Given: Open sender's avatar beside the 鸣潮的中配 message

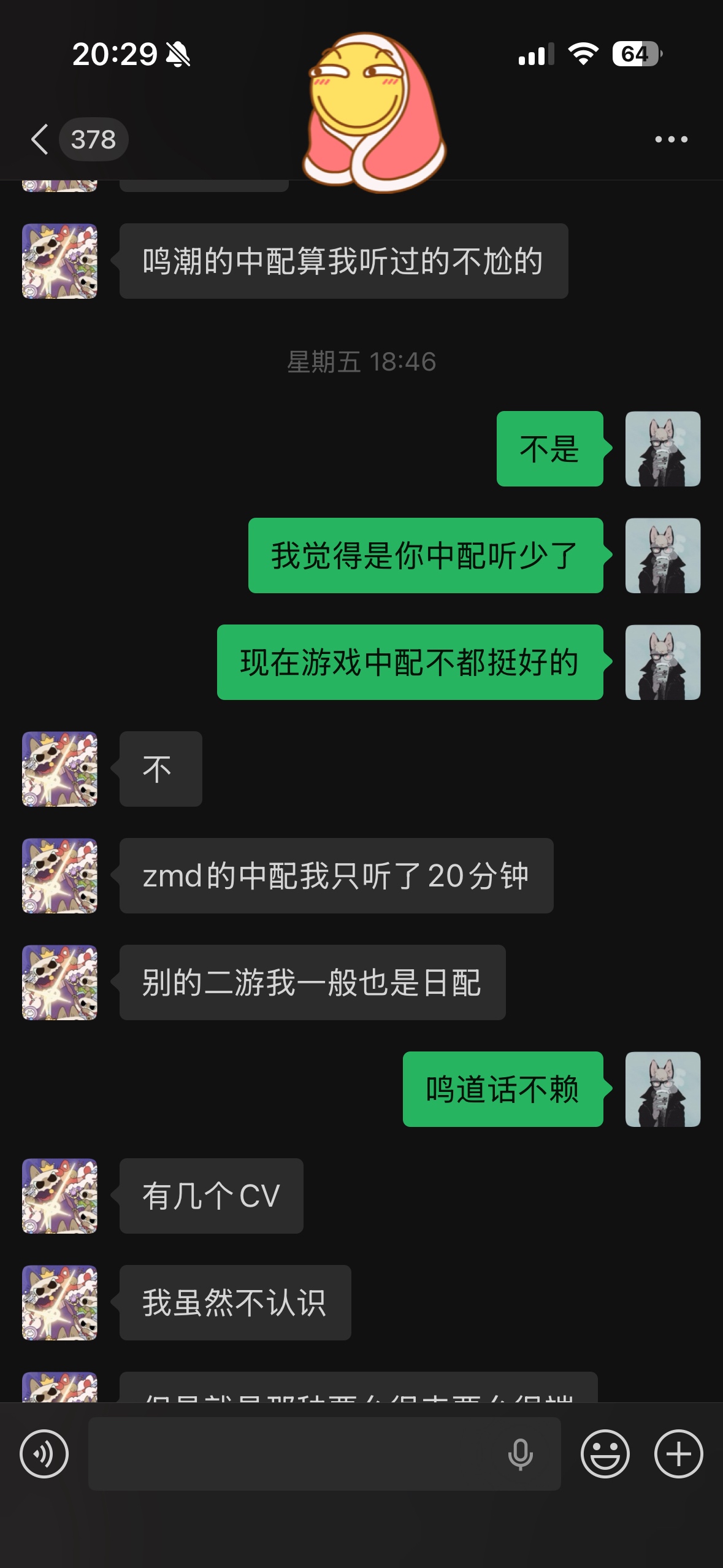Looking at the screenshot, I should click(x=59, y=261).
